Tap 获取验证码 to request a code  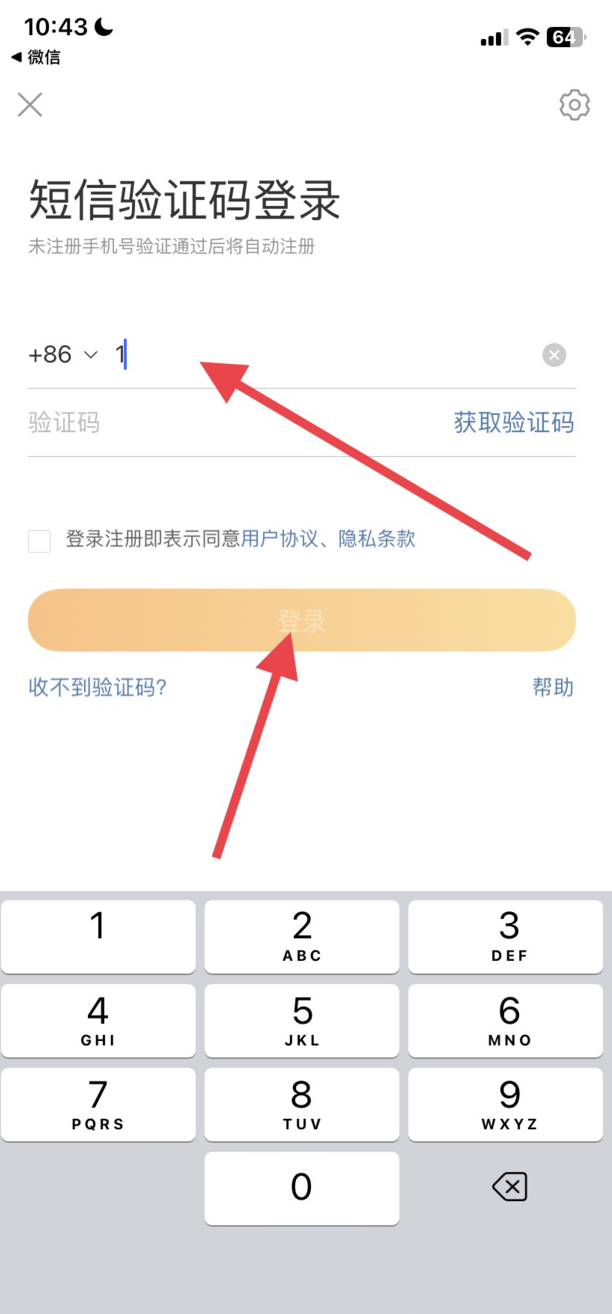(514, 422)
